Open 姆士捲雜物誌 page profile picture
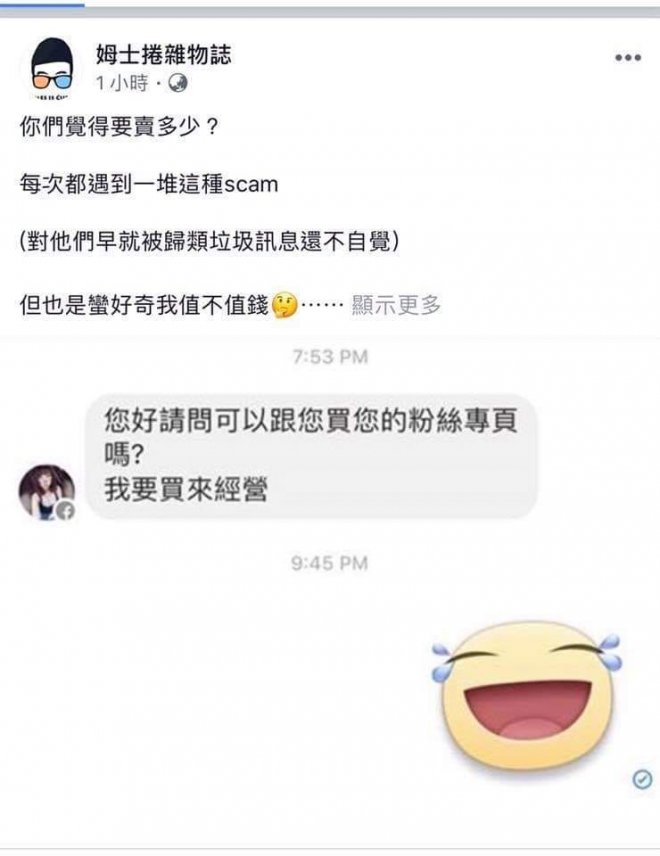The width and height of the screenshot is (660, 856). [52, 68]
